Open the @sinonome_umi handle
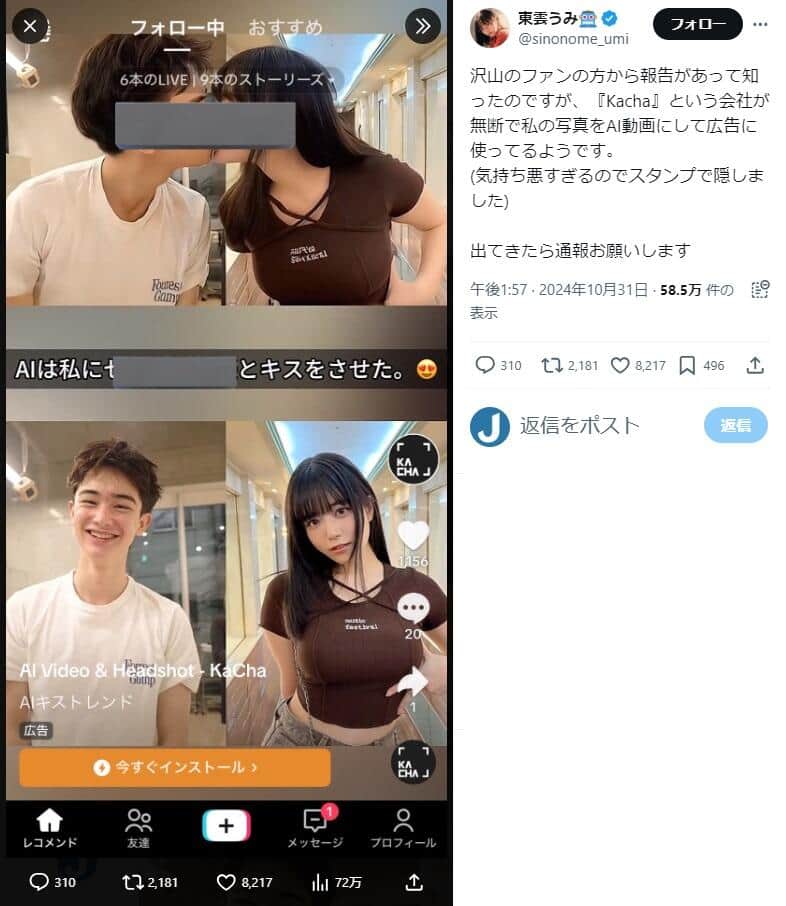 [573, 38]
